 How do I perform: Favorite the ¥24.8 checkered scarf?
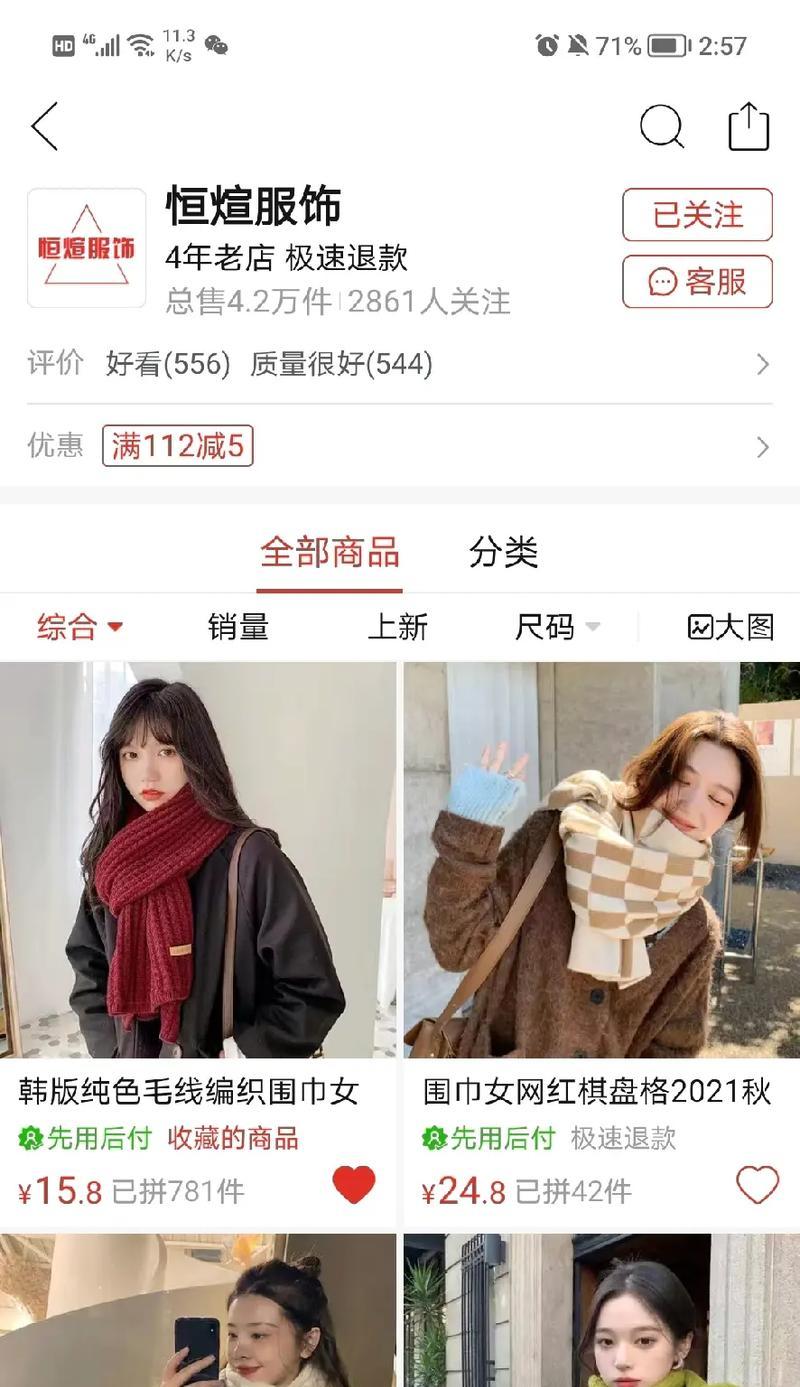click(757, 1186)
